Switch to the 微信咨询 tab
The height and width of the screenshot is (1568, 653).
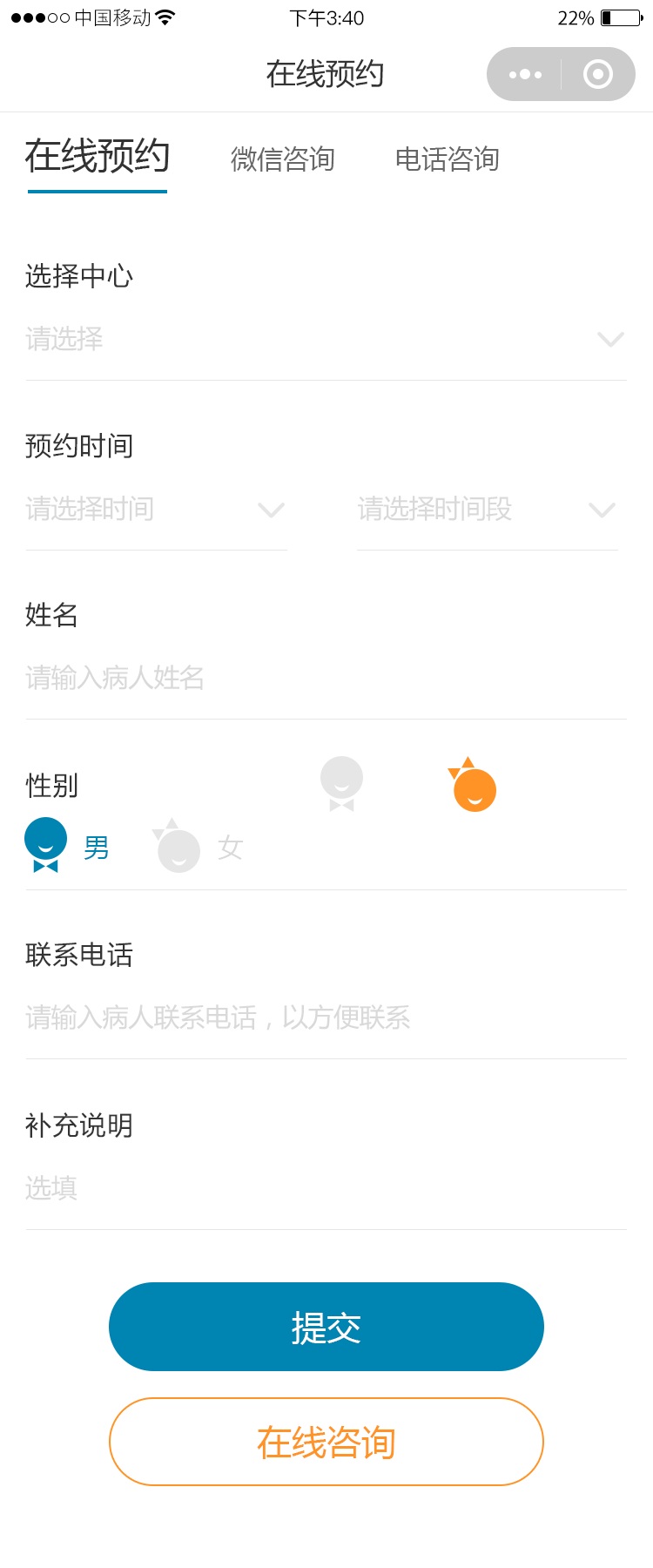click(282, 159)
